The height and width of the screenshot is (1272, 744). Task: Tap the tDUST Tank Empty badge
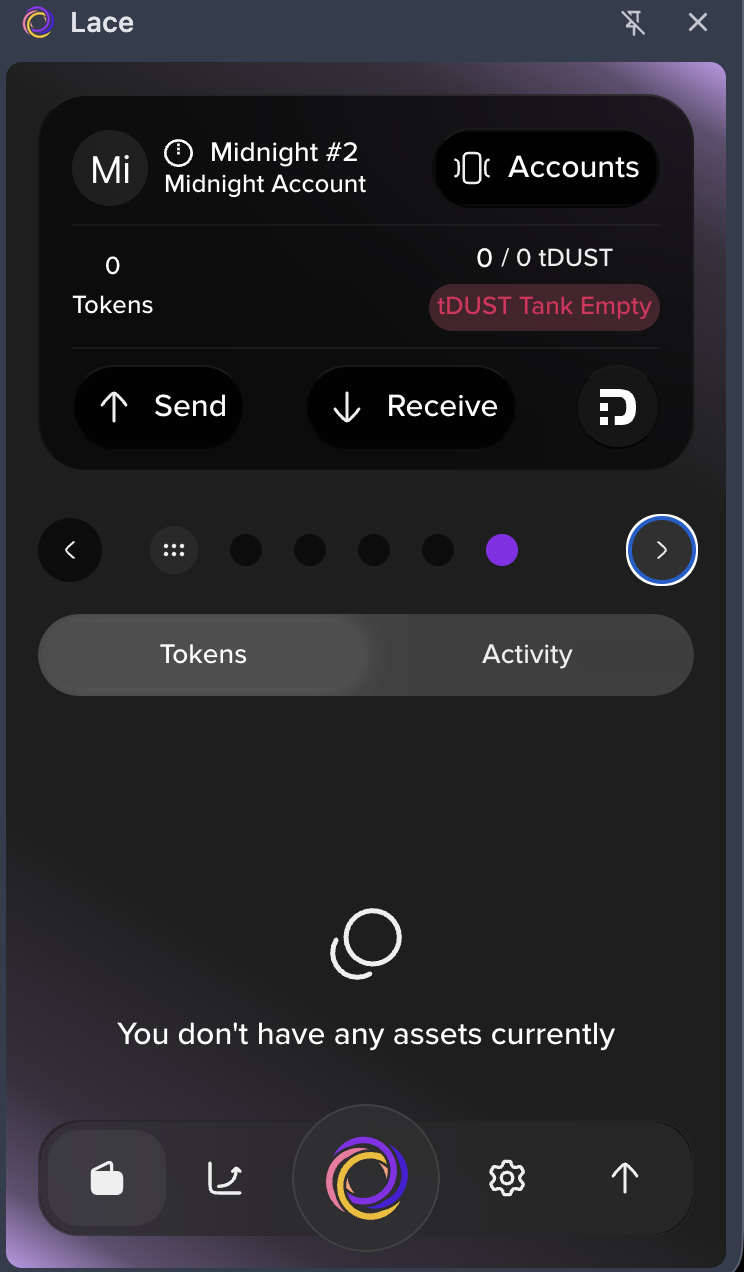544,306
